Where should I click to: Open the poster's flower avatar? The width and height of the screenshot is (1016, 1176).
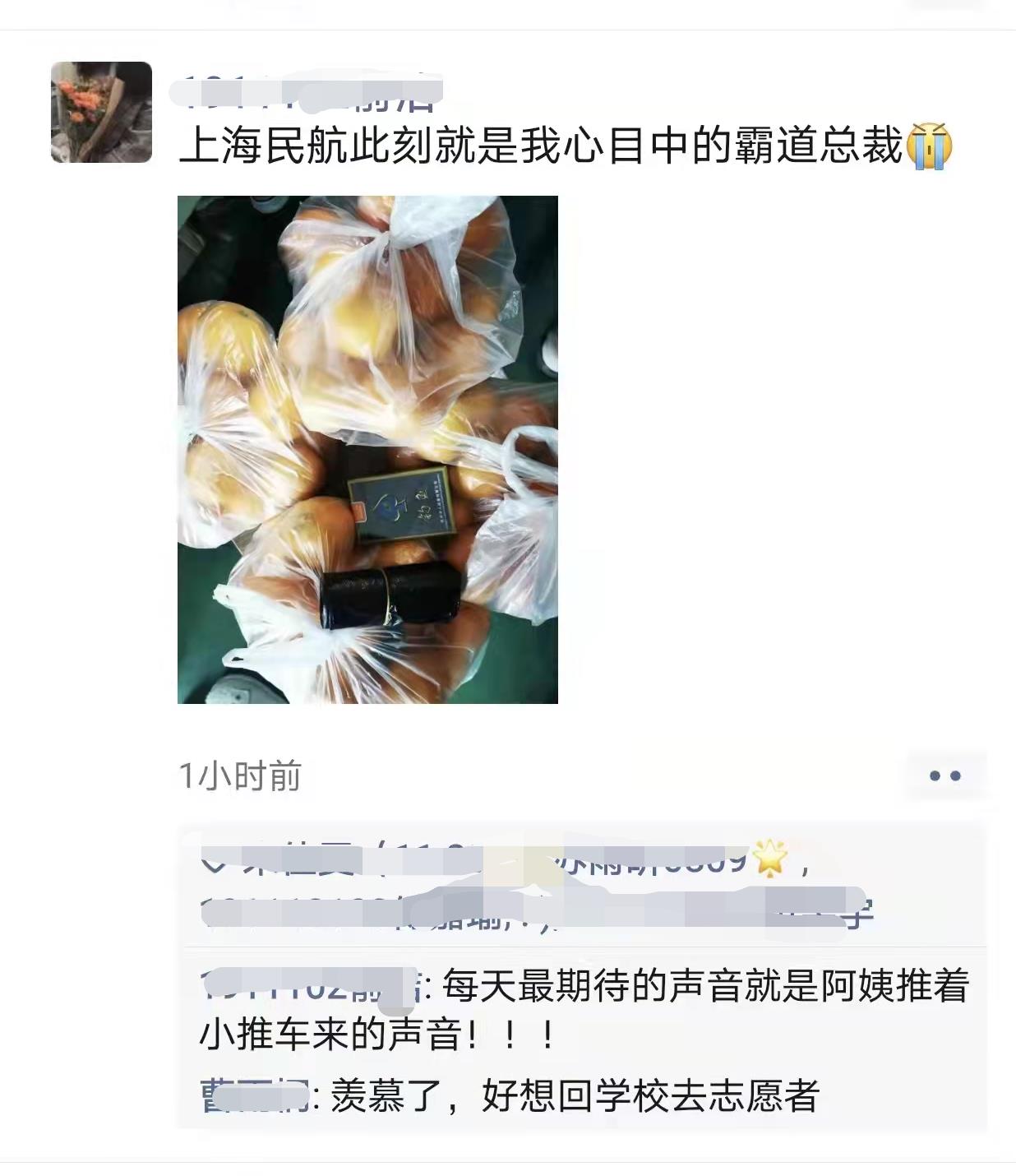coord(101,112)
